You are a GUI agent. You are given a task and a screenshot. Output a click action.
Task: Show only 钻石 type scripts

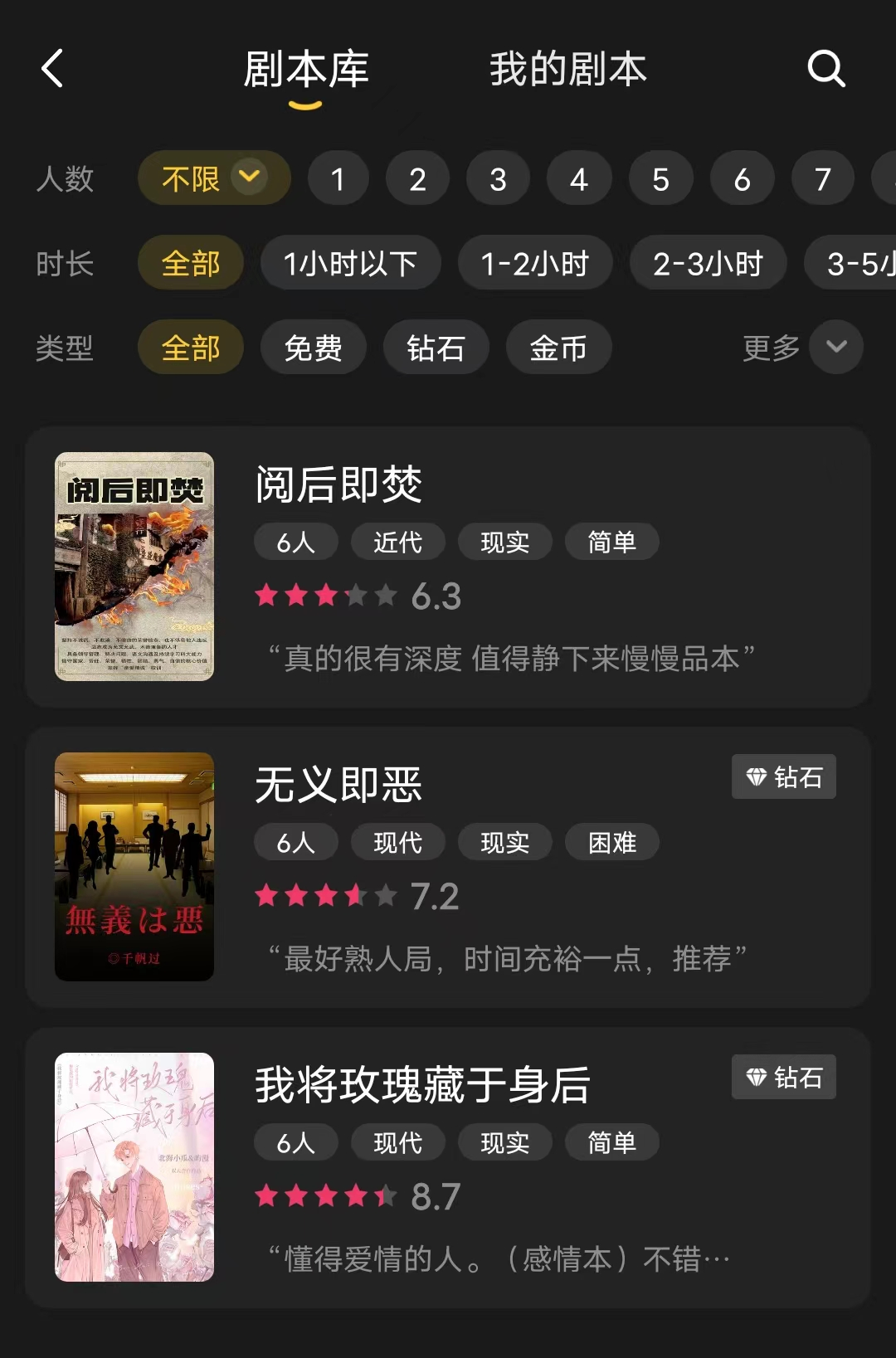435,347
